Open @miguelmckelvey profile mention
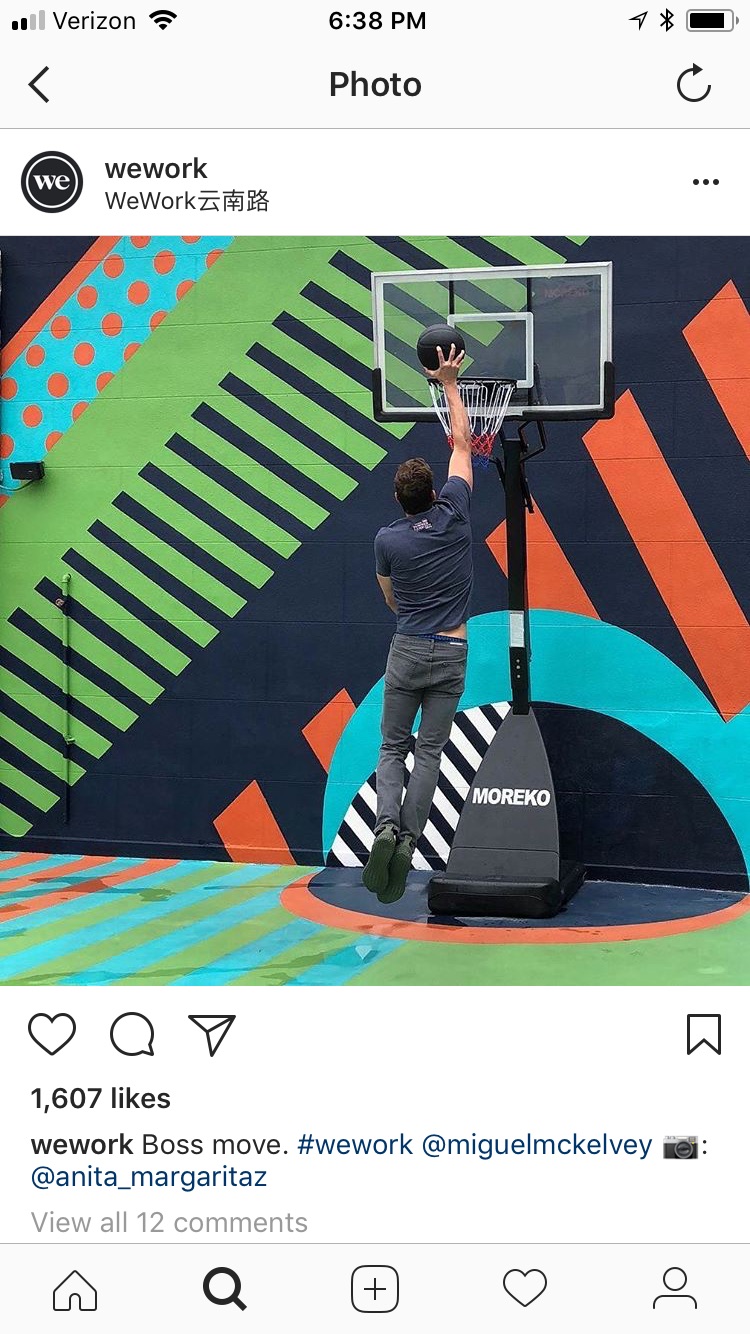 click(x=537, y=1145)
